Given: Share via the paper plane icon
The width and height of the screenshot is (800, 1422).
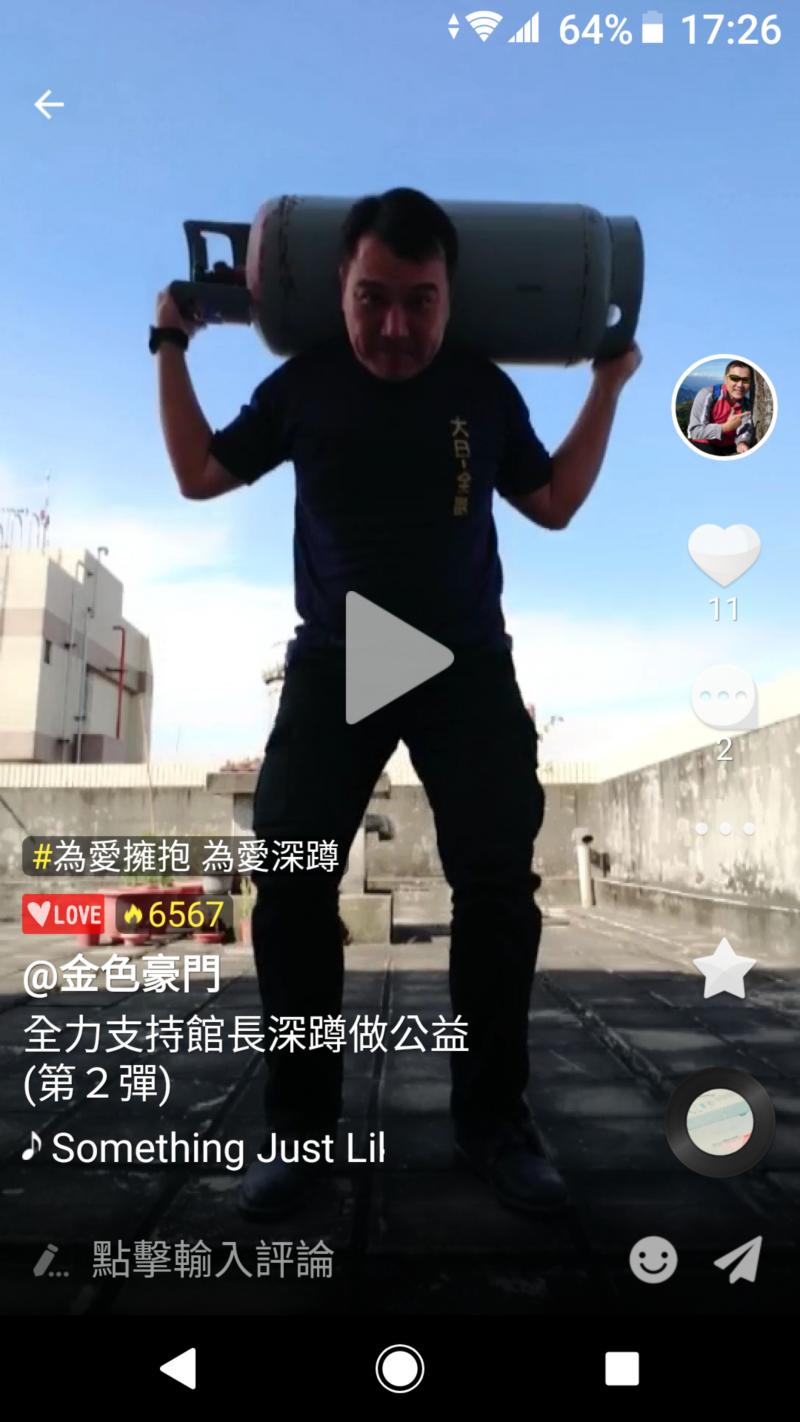Looking at the screenshot, I should (738, 1260).
